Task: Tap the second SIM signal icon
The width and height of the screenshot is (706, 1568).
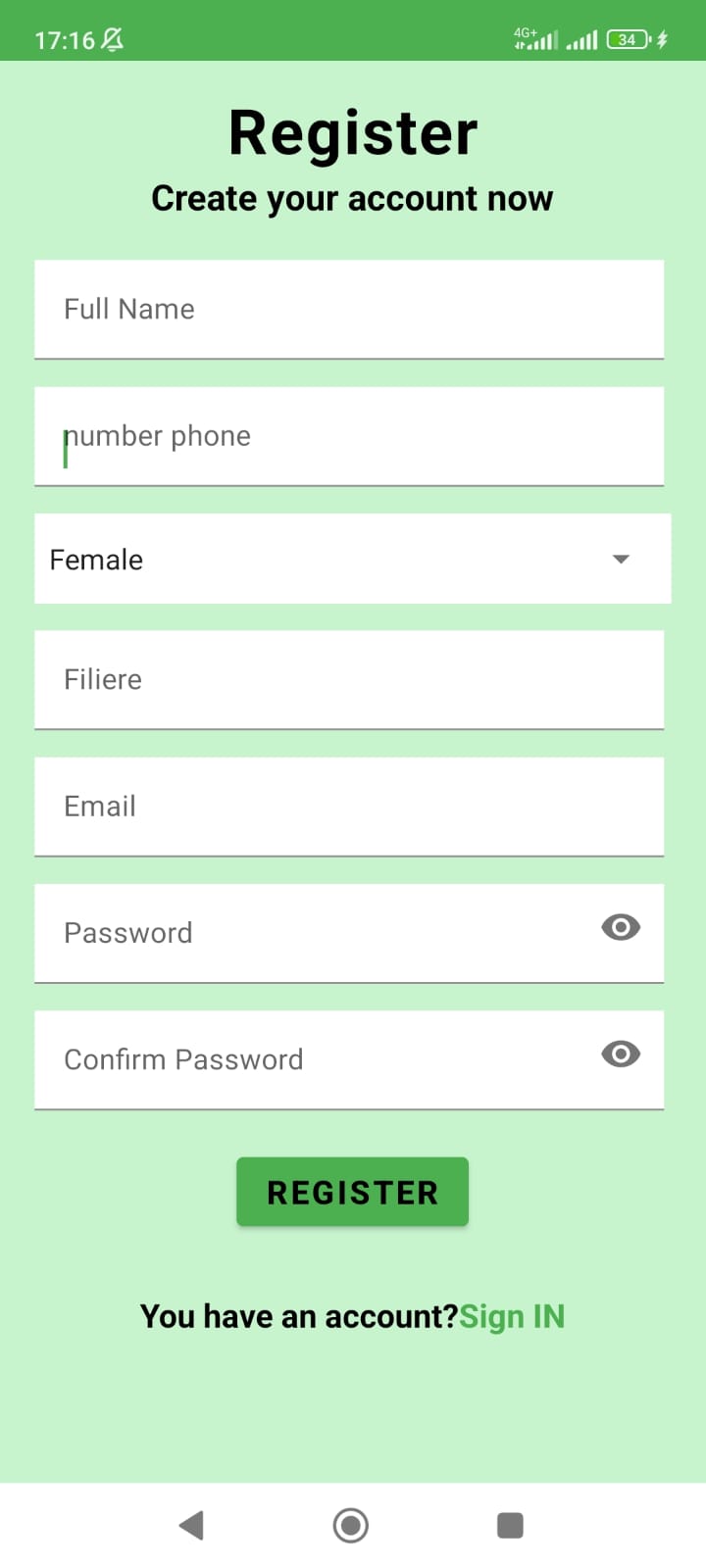Action: click(x=582, y=39)
